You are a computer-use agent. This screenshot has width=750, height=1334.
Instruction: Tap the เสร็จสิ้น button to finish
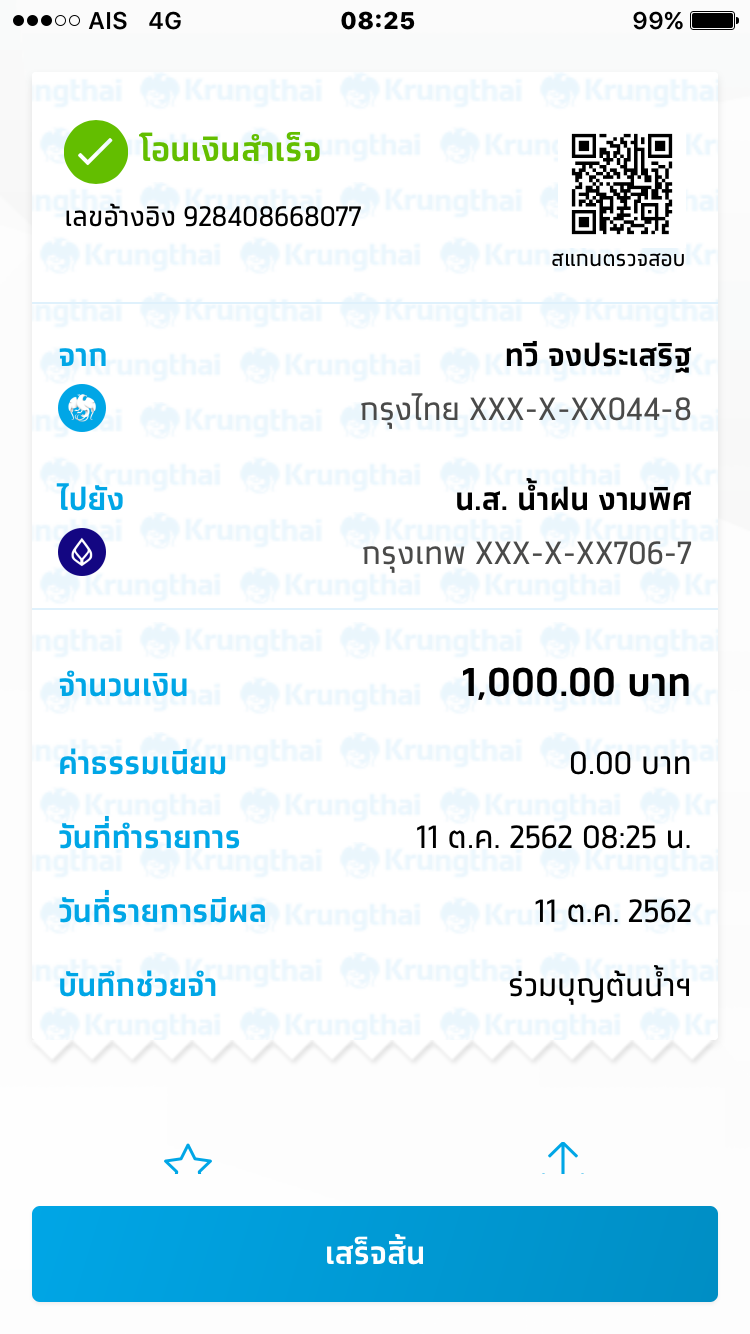tap(375, 1254)
